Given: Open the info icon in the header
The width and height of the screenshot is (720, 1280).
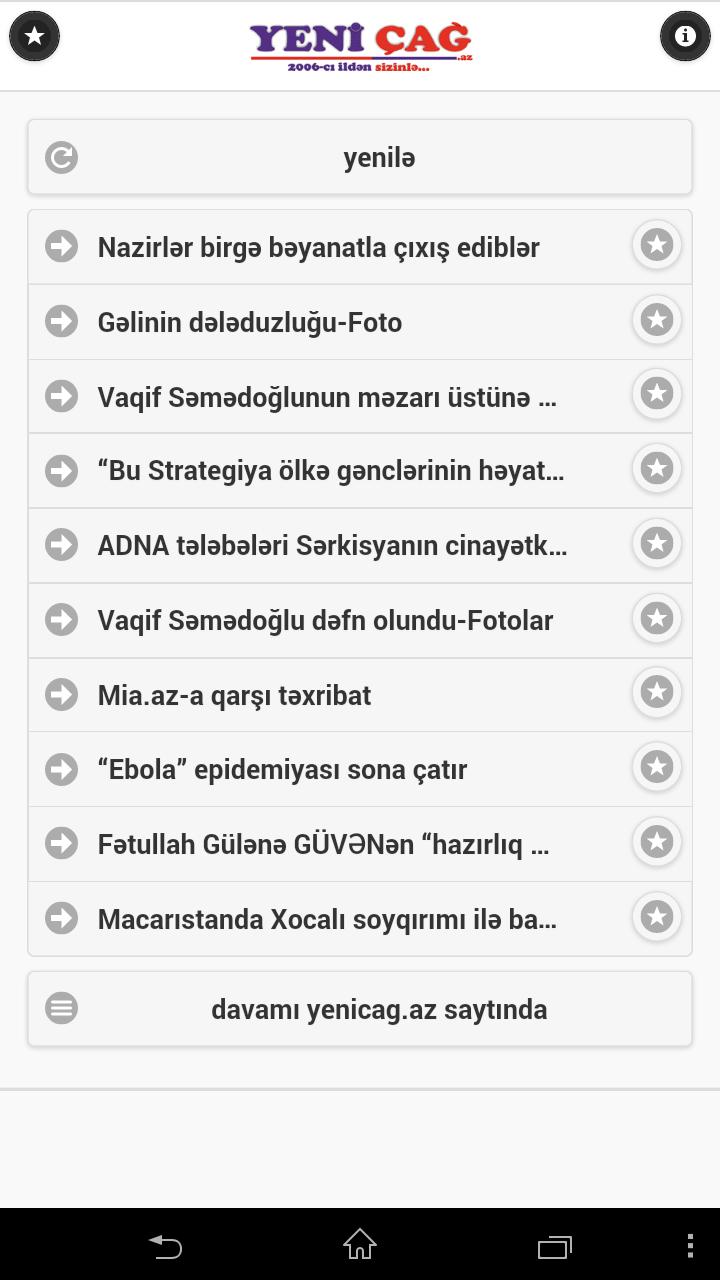Looking at the screenshot, I should [685, 37].
